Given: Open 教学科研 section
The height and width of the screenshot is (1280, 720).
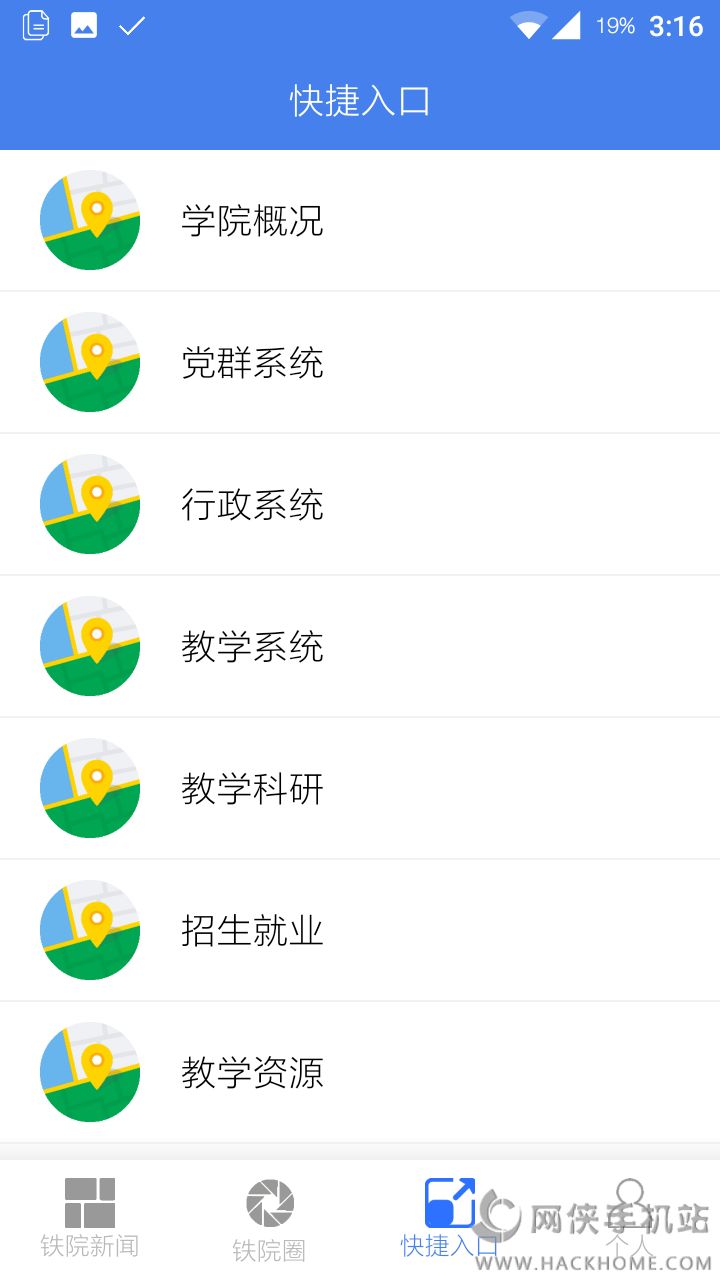Looking at the screenshot, I should pyautogui.click(x=252, y=788).
